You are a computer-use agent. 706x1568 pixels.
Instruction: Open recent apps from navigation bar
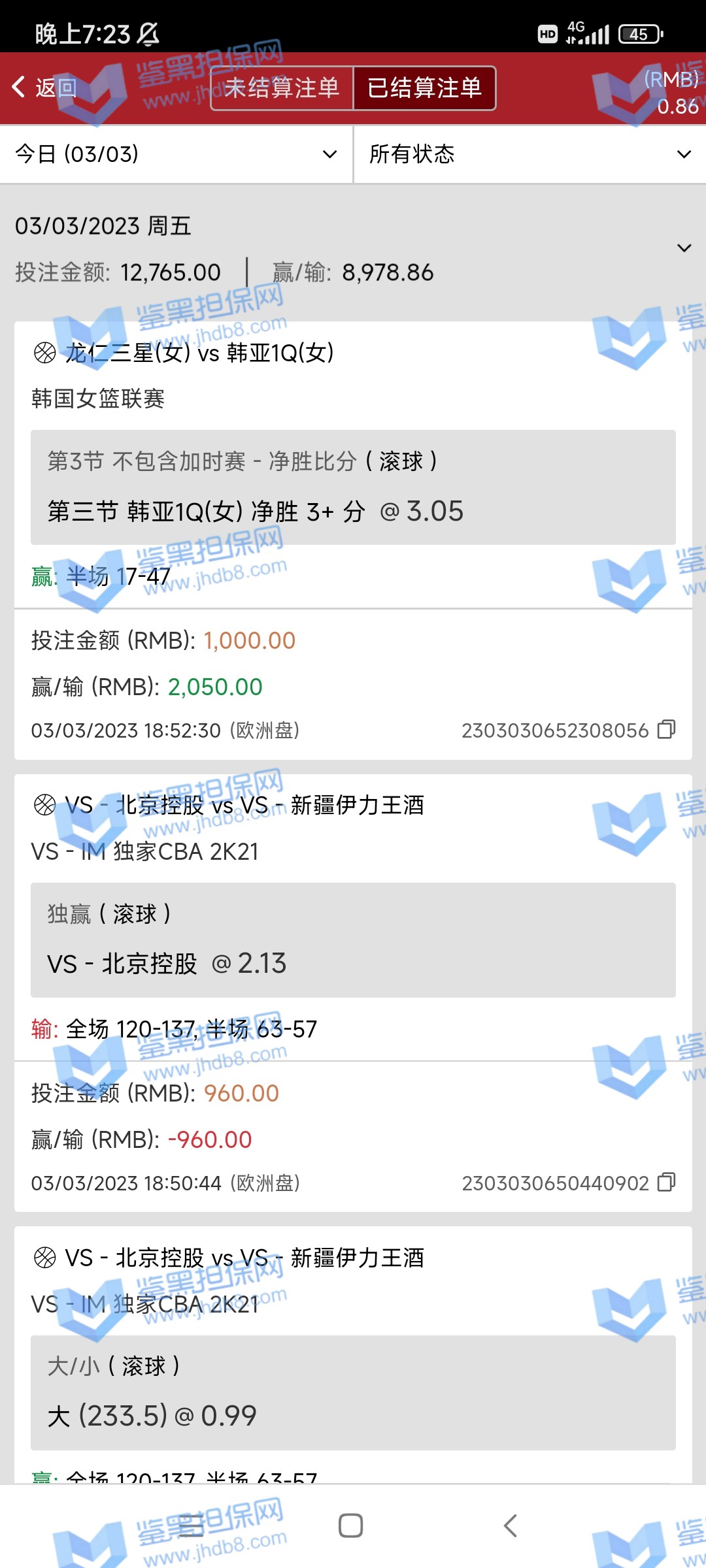[x=191, y=1526]
